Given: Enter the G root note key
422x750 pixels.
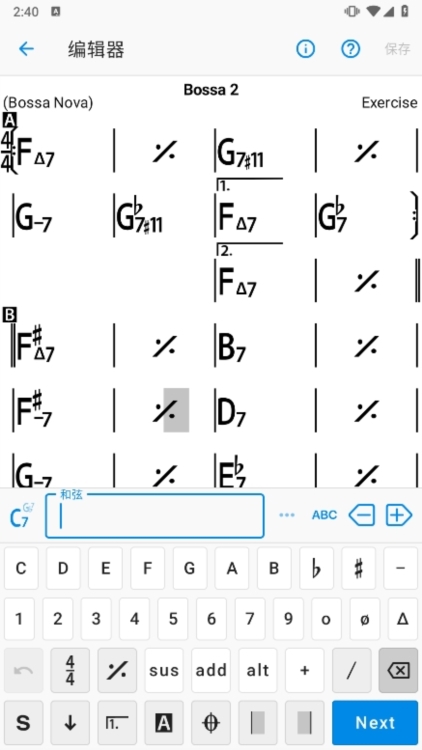Looking at the screenshot, I should tap(189, 568).
